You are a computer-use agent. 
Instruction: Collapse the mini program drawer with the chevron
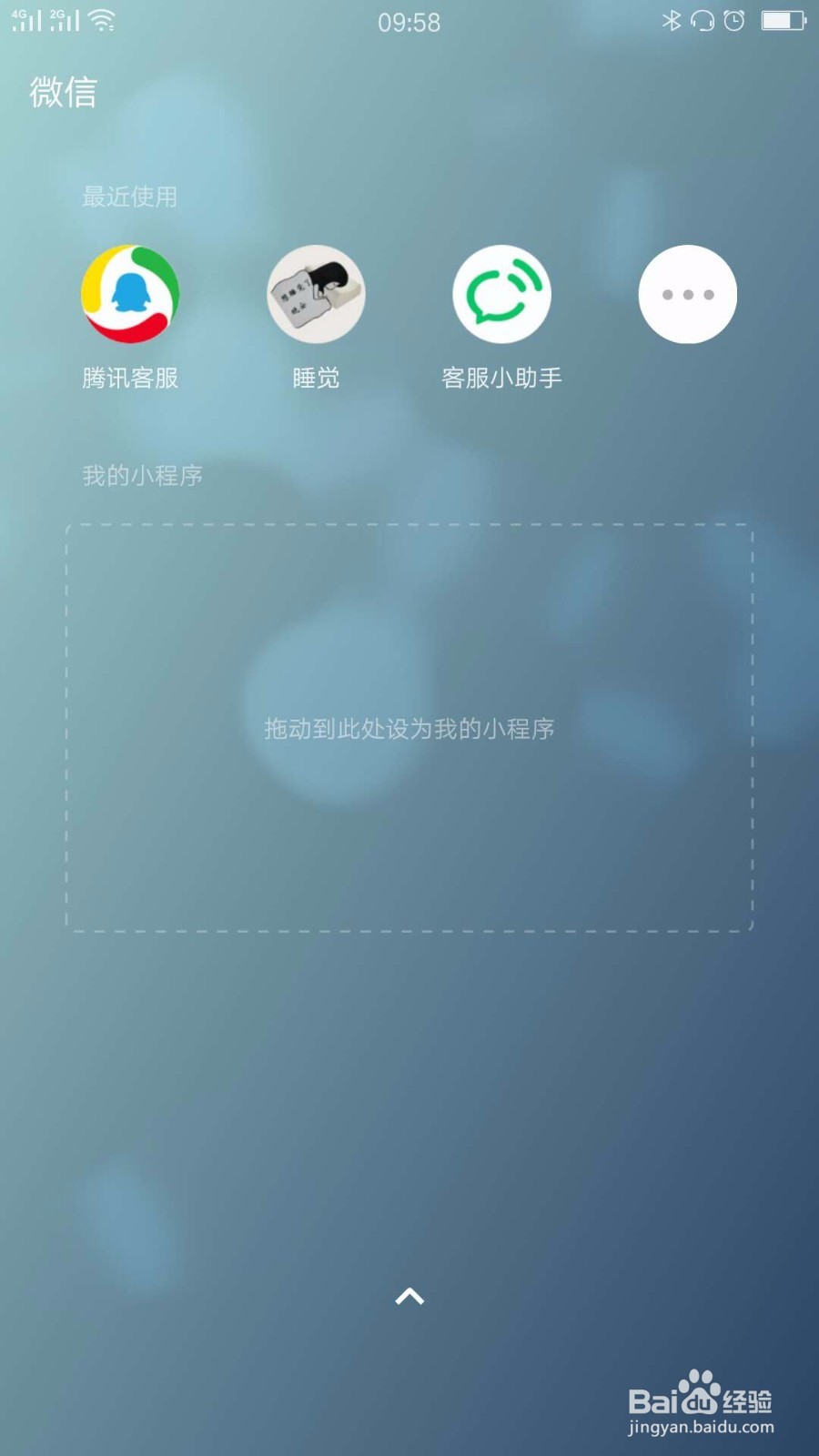(409, 1296)
